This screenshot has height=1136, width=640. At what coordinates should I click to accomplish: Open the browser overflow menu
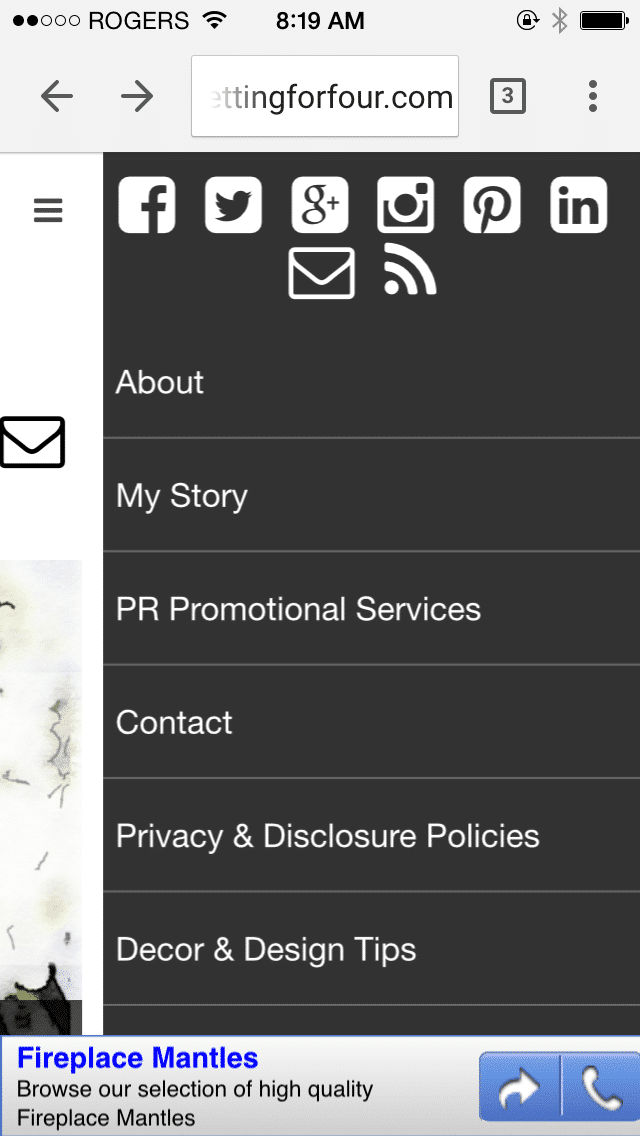click(x=593, y=96)
